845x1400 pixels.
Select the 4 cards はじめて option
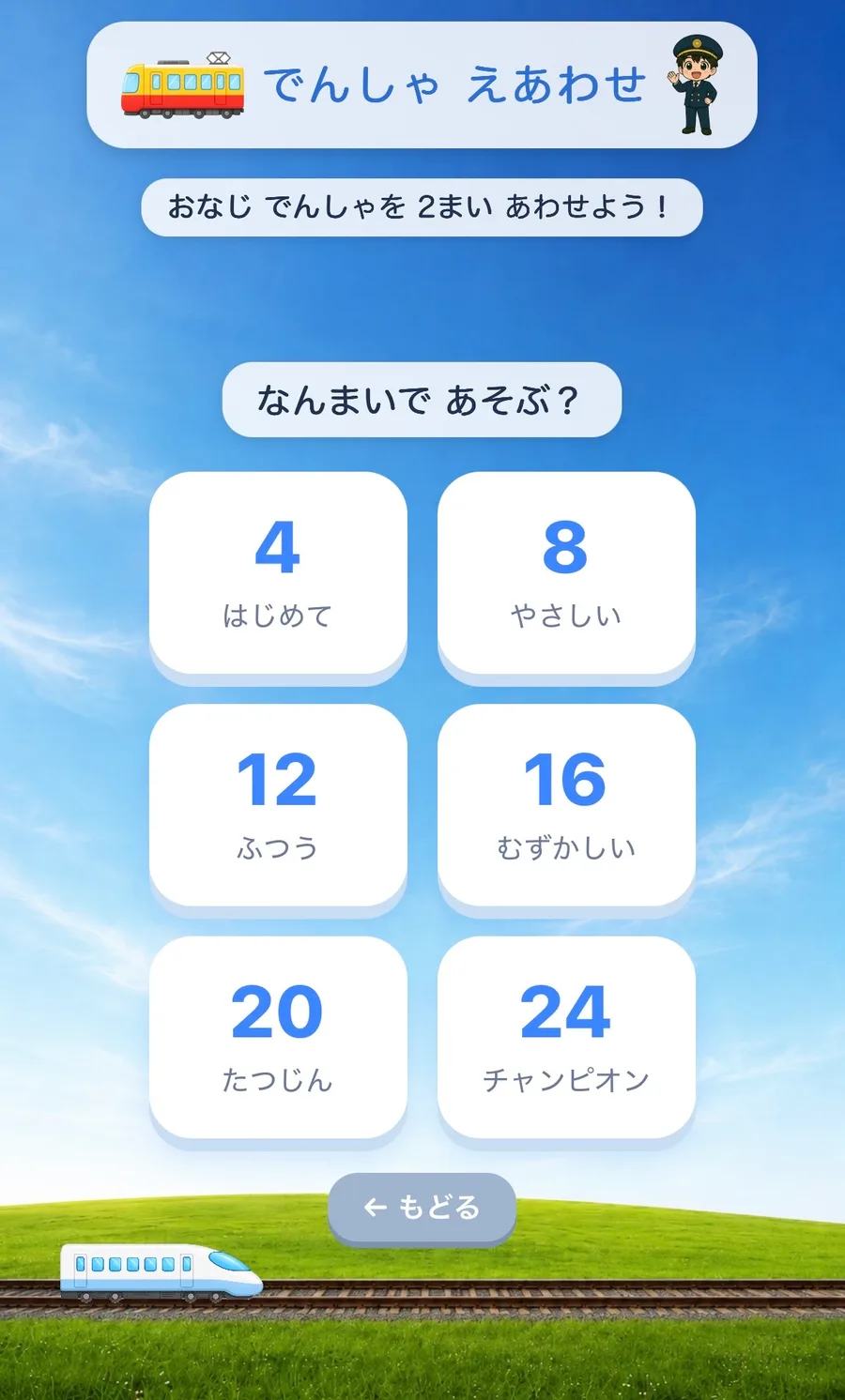click(x=278, y=573)
